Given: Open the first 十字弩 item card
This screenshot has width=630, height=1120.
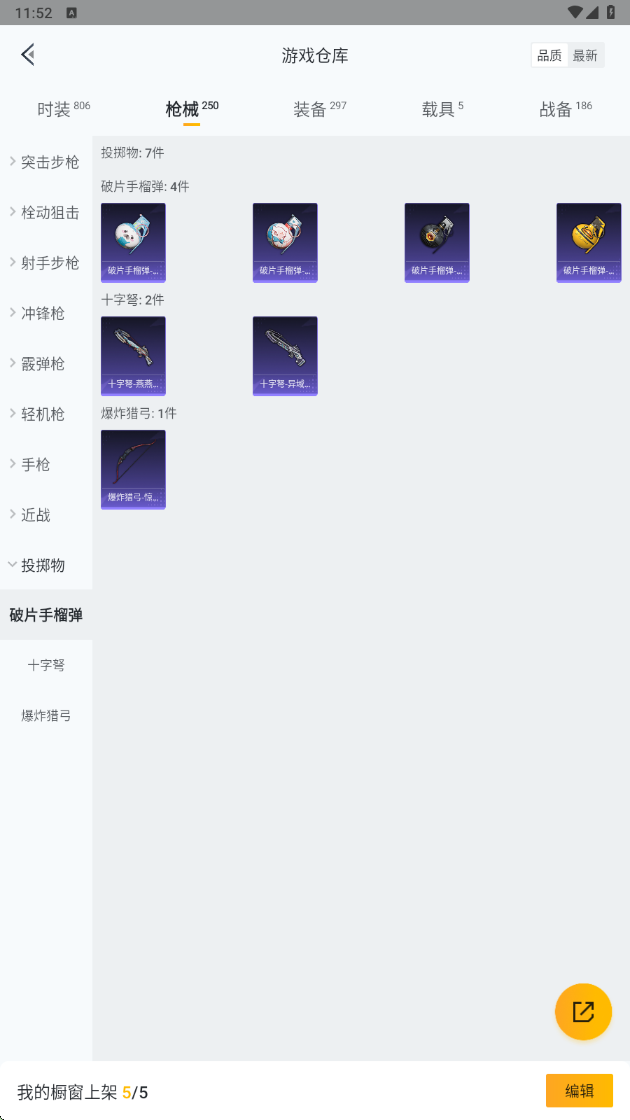Looking at the screenshot, I should (x=133, y=356).
